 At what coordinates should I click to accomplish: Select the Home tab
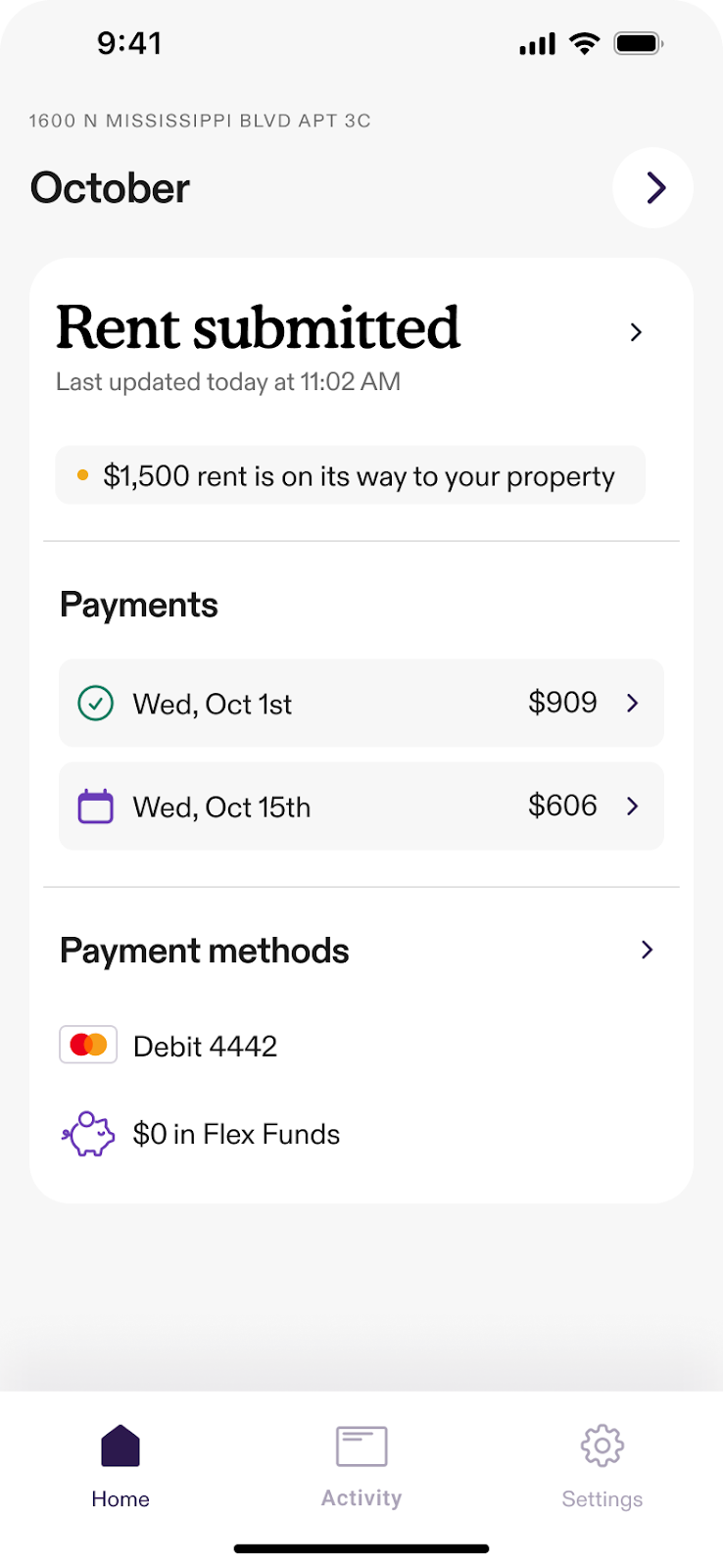(120, 1466)
